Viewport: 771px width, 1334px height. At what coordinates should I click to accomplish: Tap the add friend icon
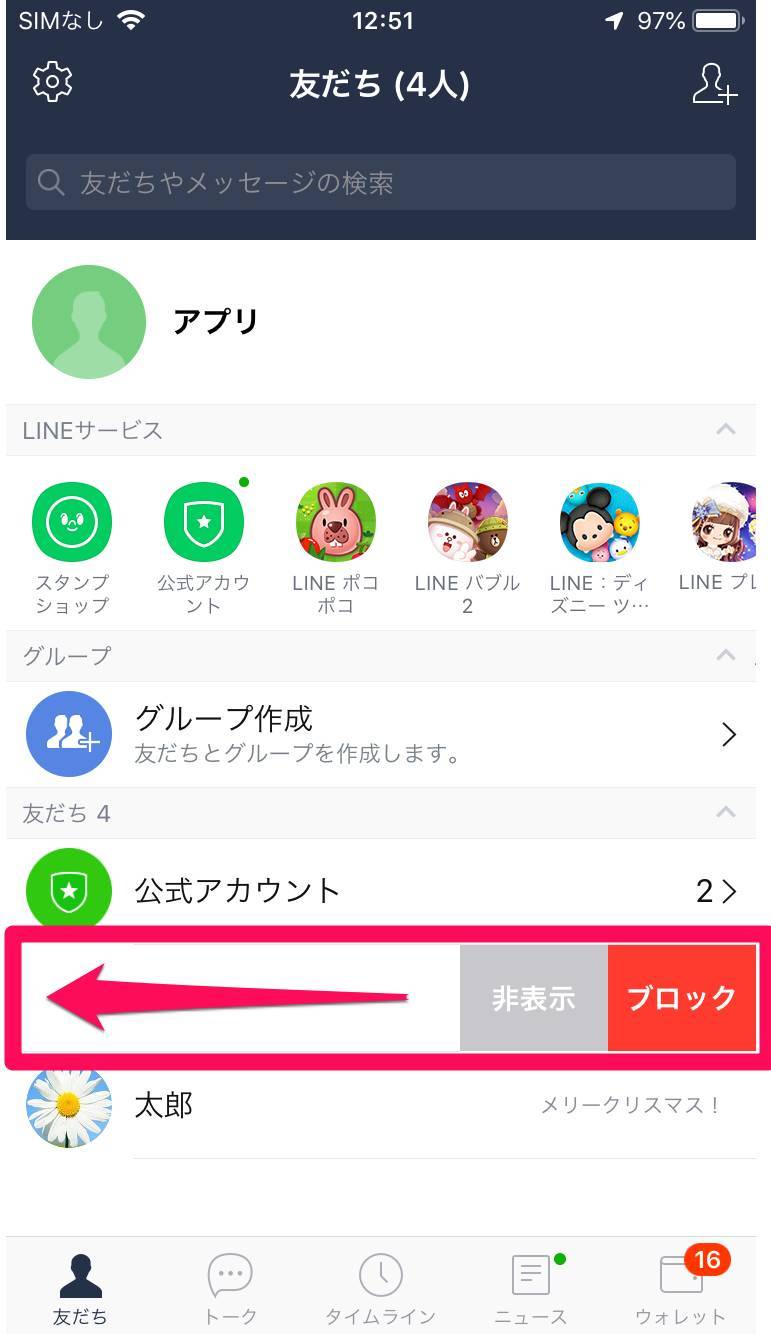point(714,84)
